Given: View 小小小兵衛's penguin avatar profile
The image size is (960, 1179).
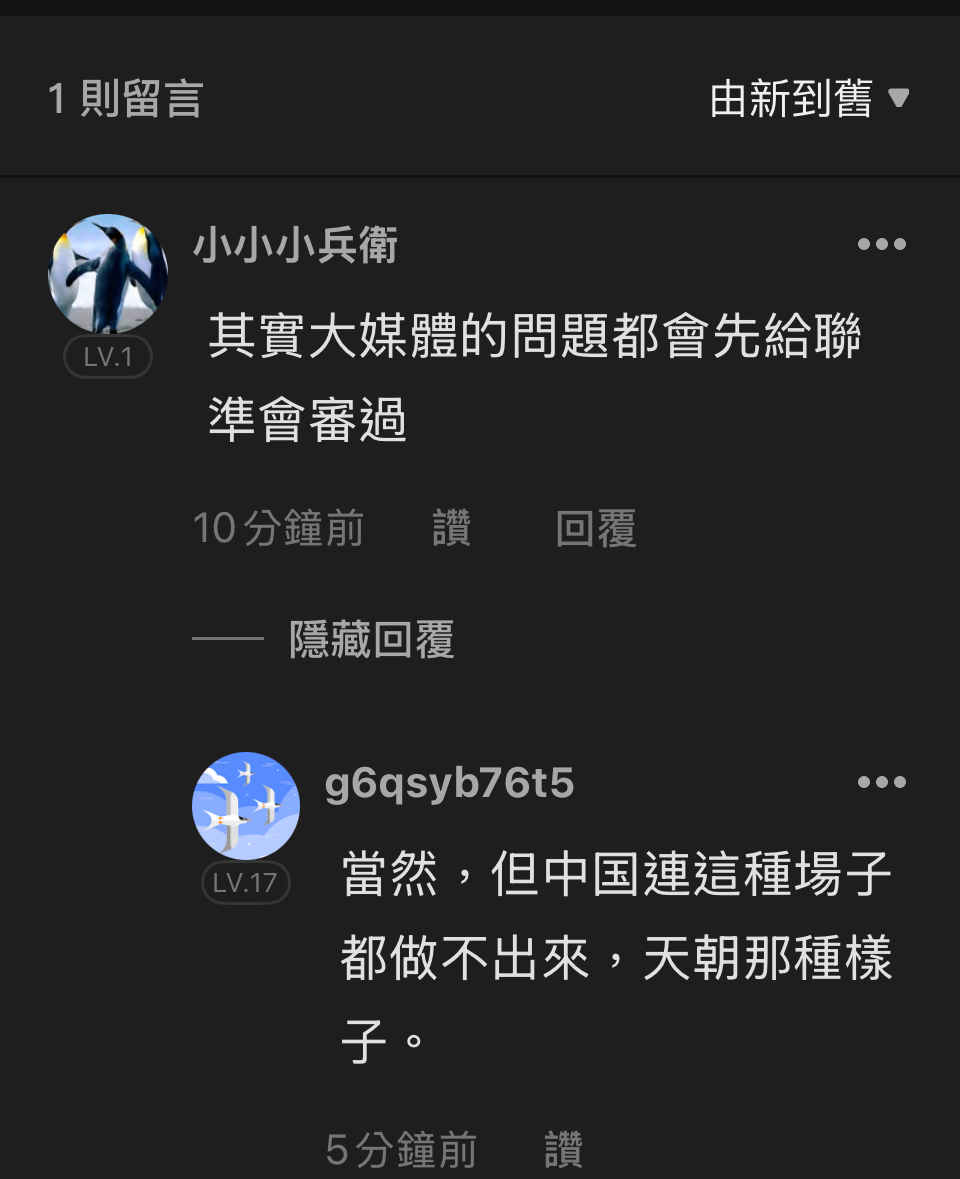Looking at the screenshot, I should click(108, 274).
